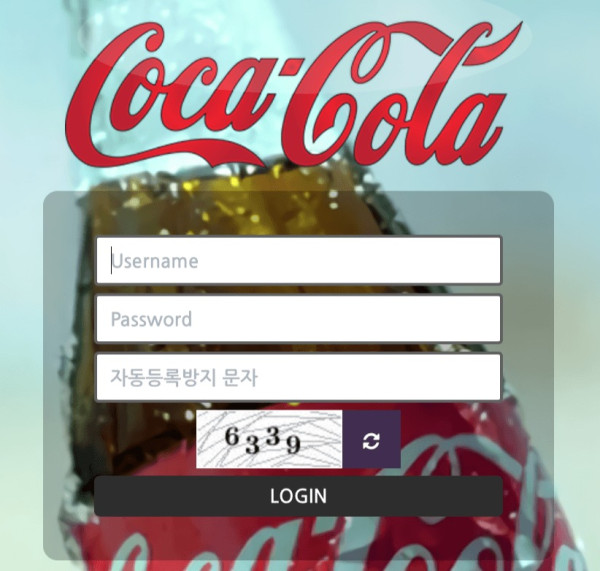Tap the LOGIN button
This screenshot has height=571, width=600.
point(298,496)
